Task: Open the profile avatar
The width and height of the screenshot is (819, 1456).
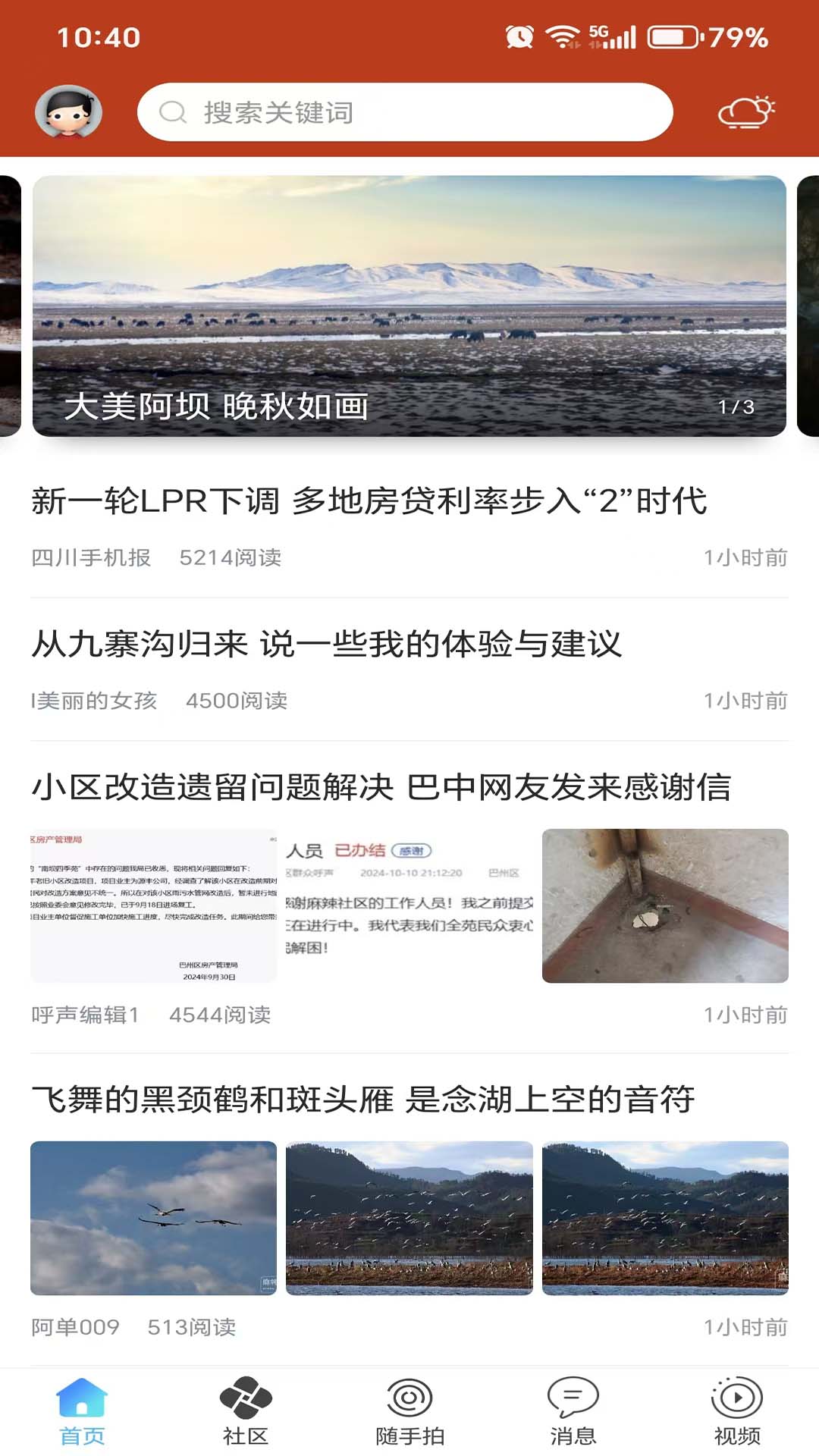Action: tap(69, 112)
